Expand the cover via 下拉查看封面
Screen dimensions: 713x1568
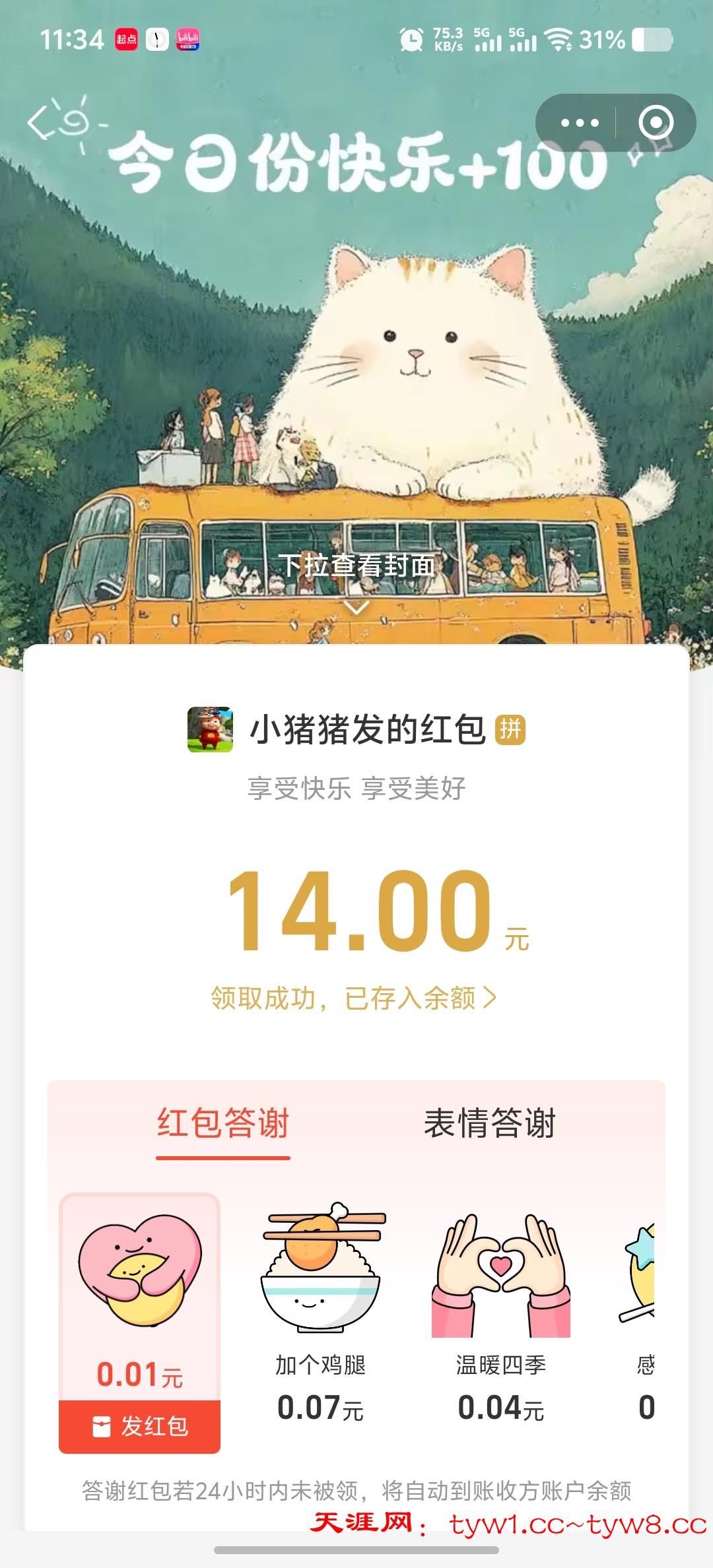356,575
